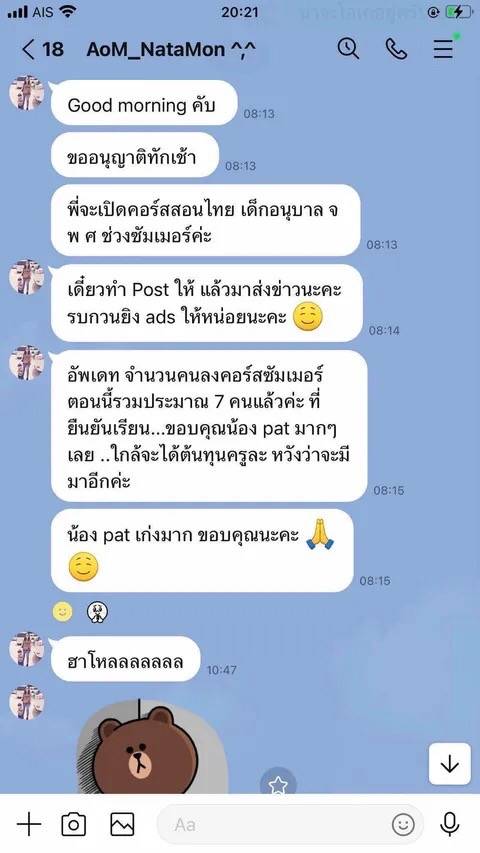Screen dimensions: 480x853
Task: Jump to latest messages with down arrow
Action: click(x=449, y=764)
